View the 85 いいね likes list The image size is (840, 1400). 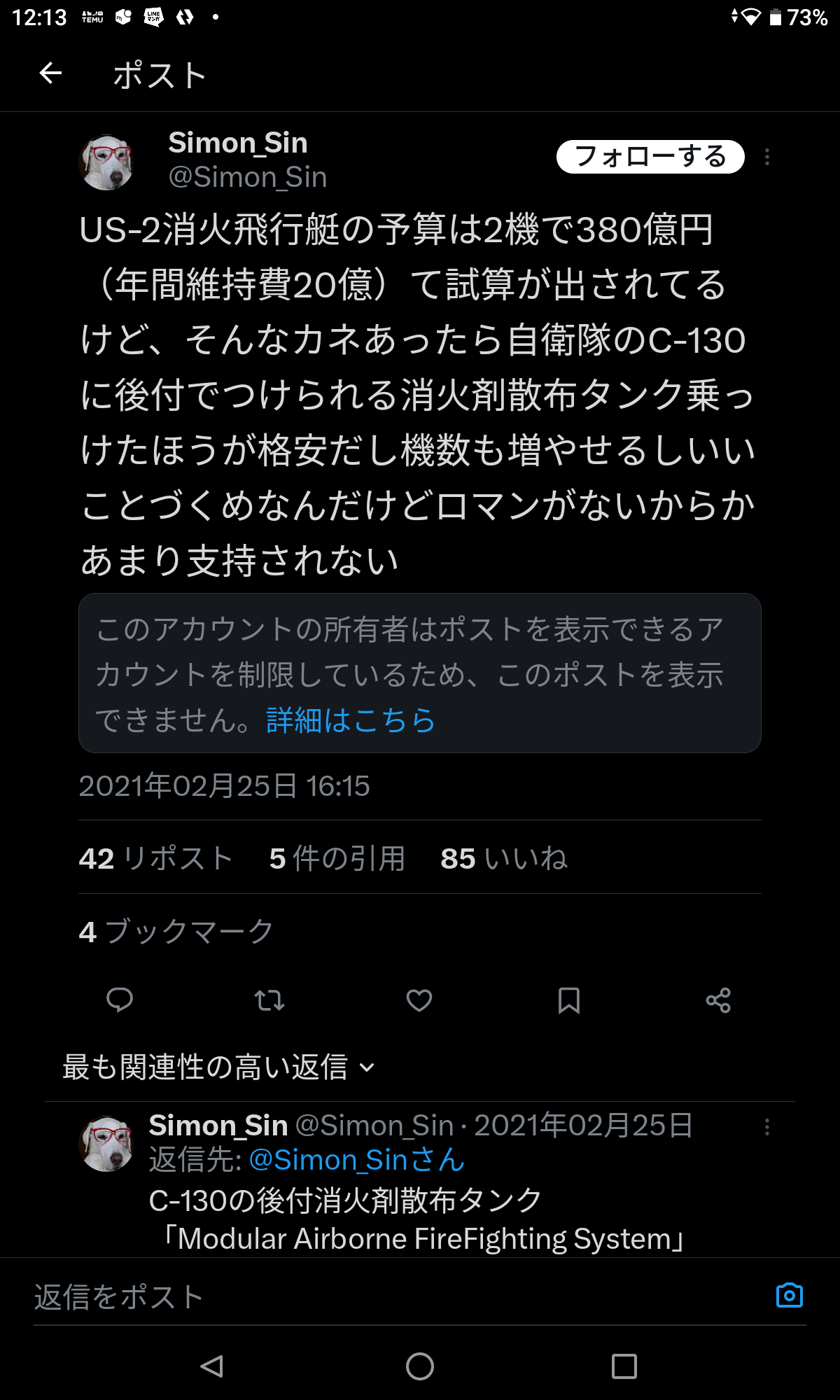(504, 858)
